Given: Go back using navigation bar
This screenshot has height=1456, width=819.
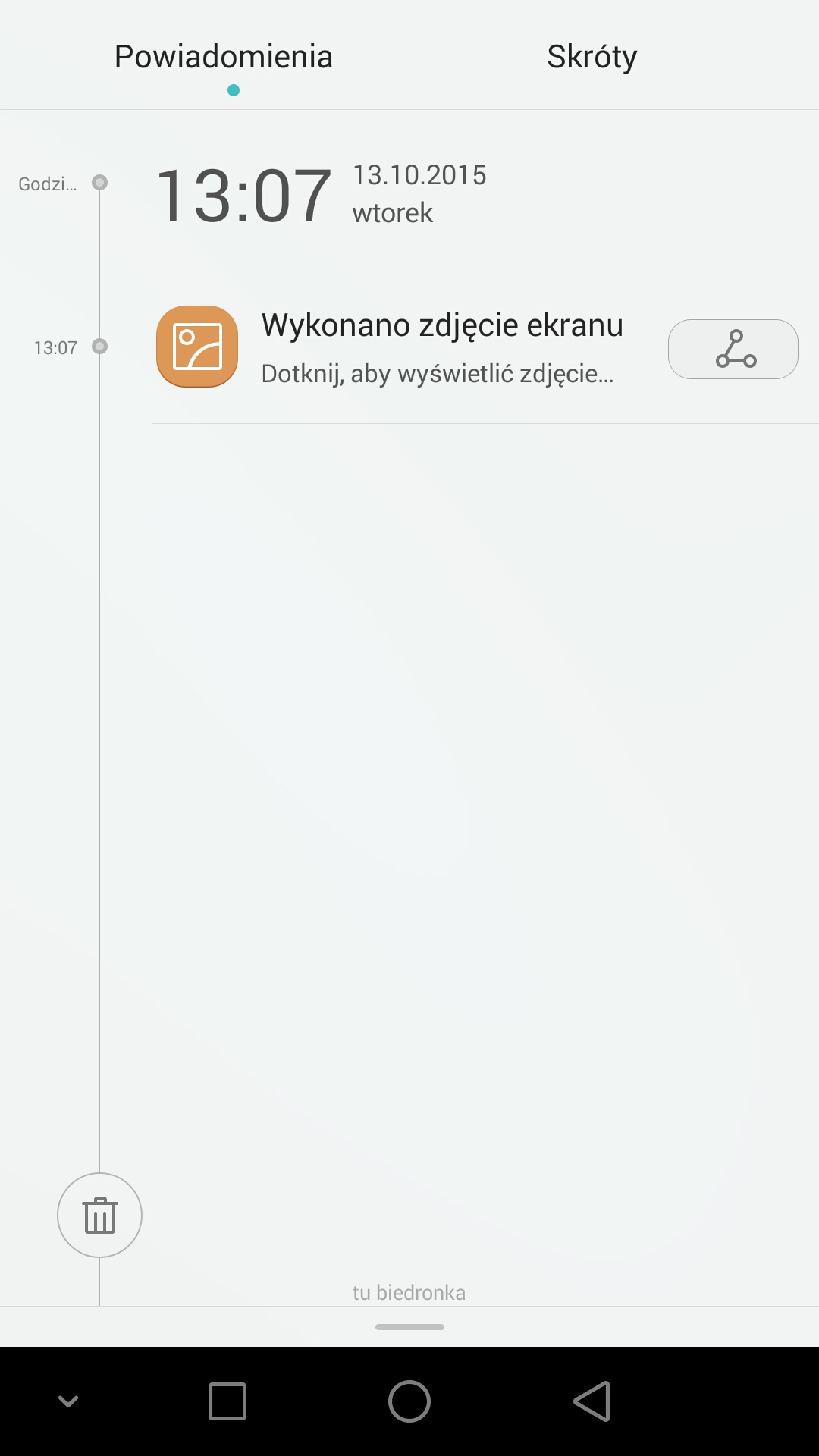Looking at the screenshot, I should point(591,1401).
